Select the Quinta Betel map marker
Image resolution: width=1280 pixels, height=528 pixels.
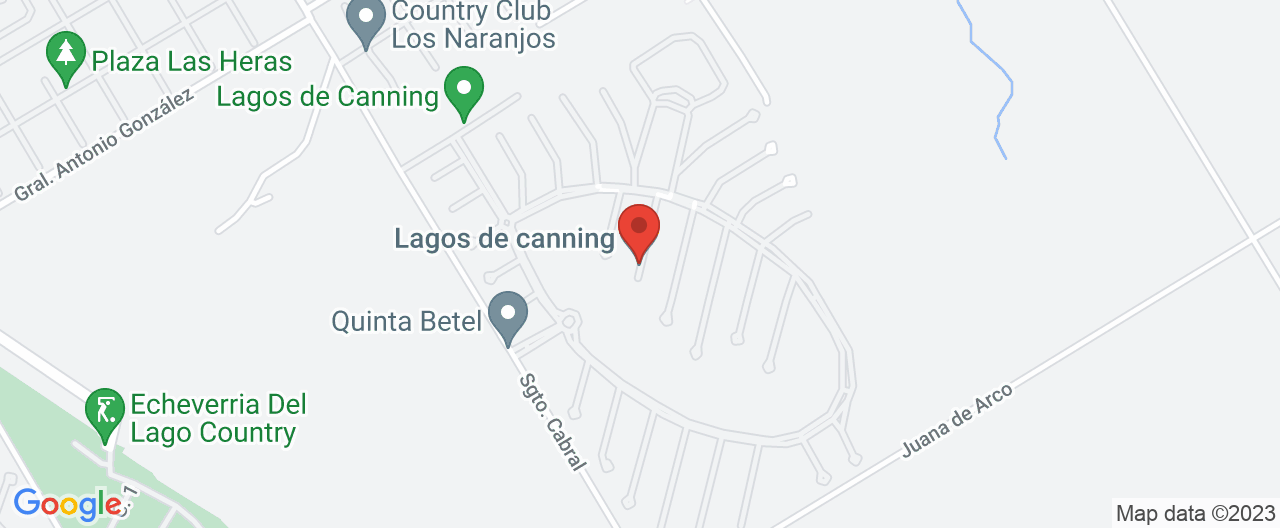508,315
